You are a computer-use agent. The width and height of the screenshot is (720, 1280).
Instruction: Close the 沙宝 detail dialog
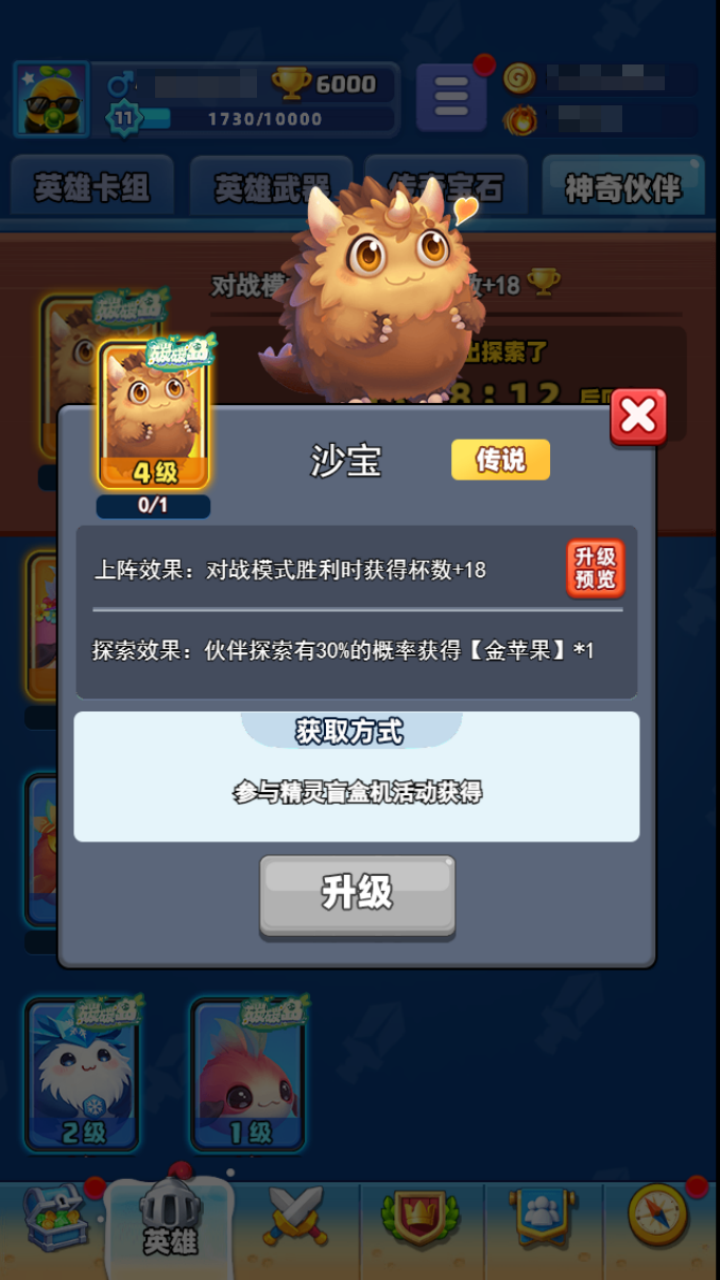pos(639,417)
